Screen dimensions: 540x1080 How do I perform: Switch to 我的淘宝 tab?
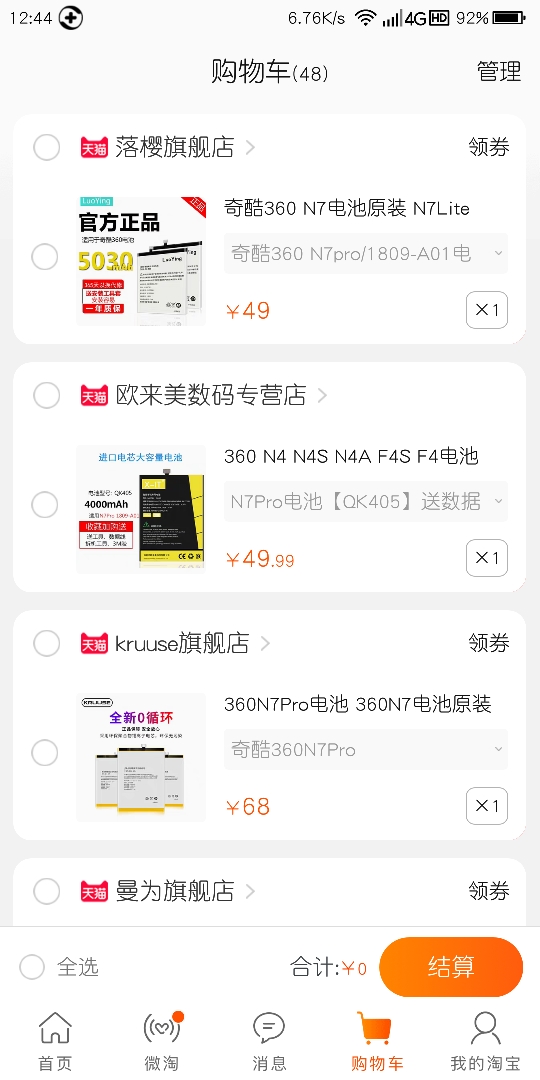(485, 1041)
